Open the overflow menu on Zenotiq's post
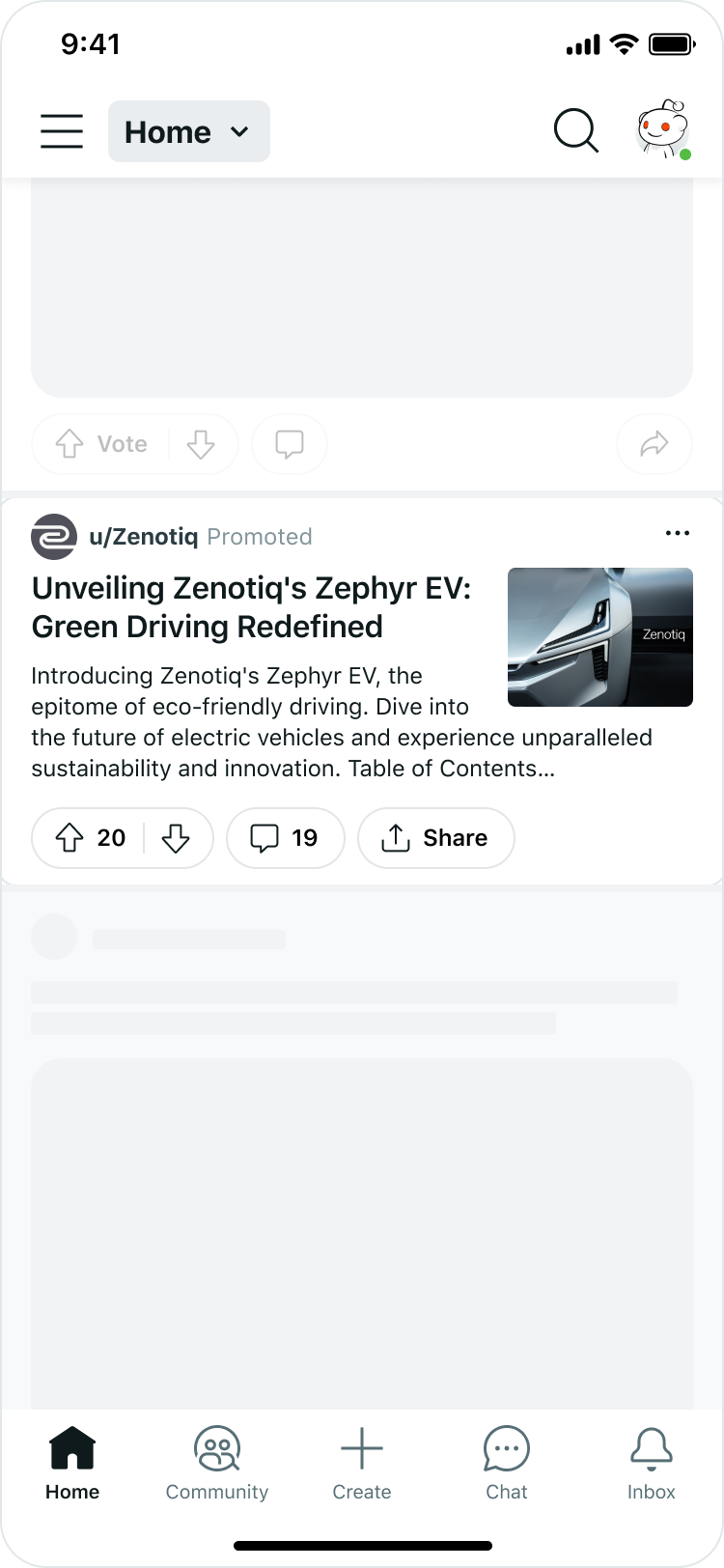 [677, 533]
